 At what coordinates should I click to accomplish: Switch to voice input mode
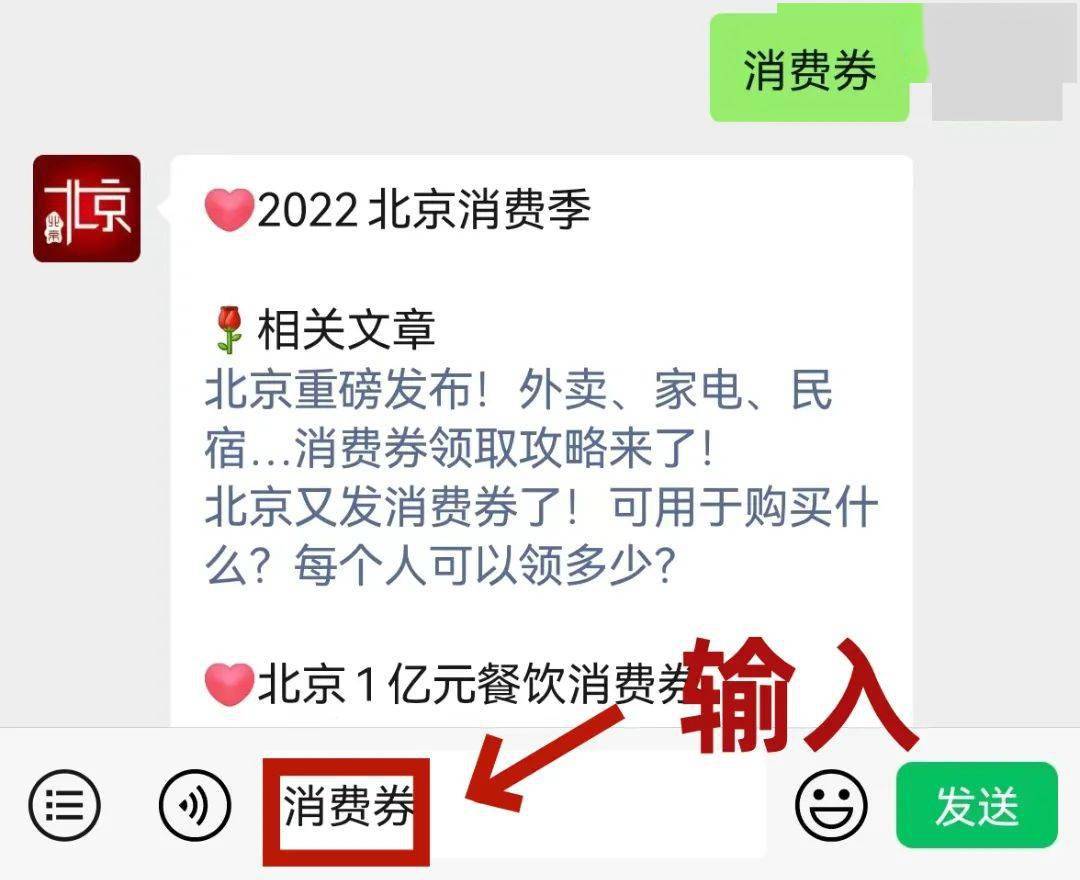tap(194, 803)
